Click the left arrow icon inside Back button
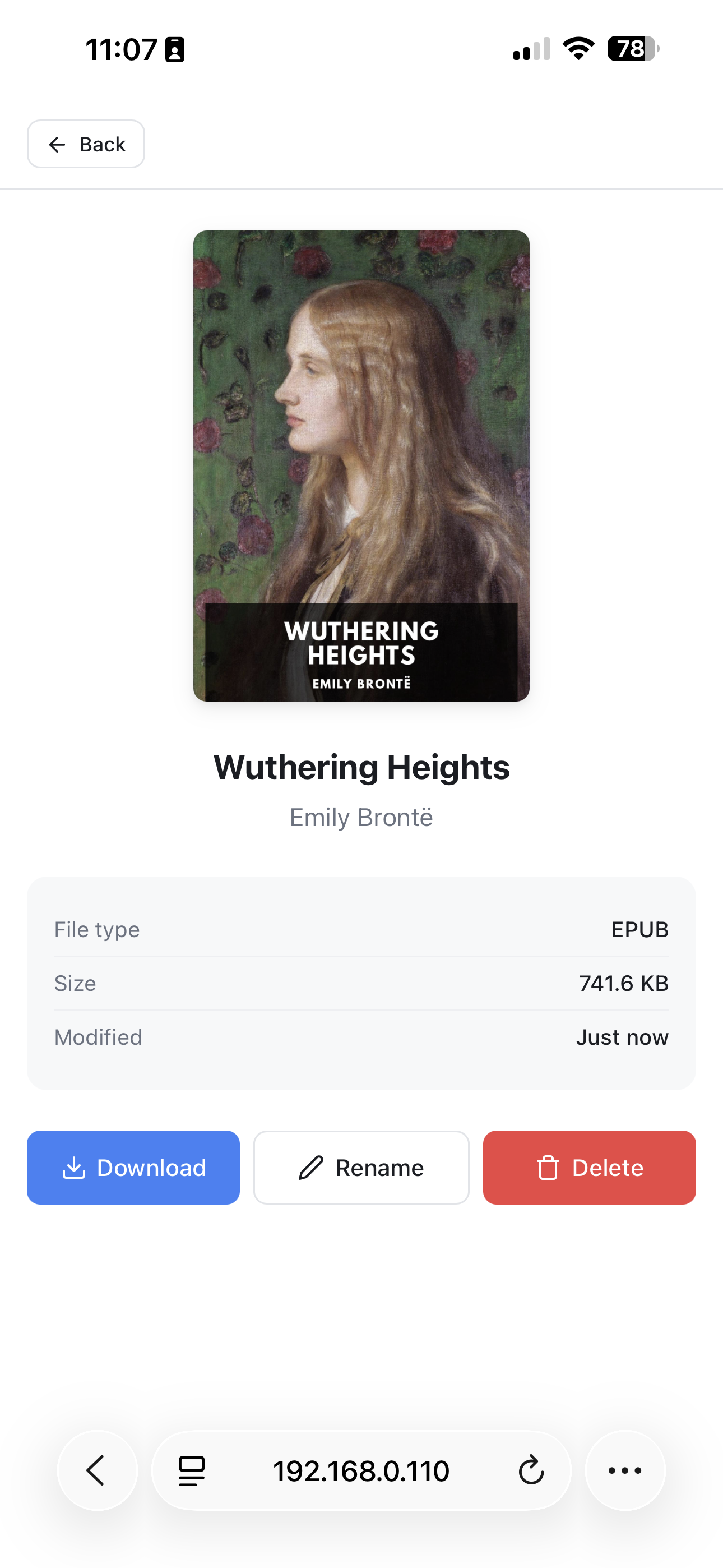This screenshot has height=1568, width=723. coord(58,144)
